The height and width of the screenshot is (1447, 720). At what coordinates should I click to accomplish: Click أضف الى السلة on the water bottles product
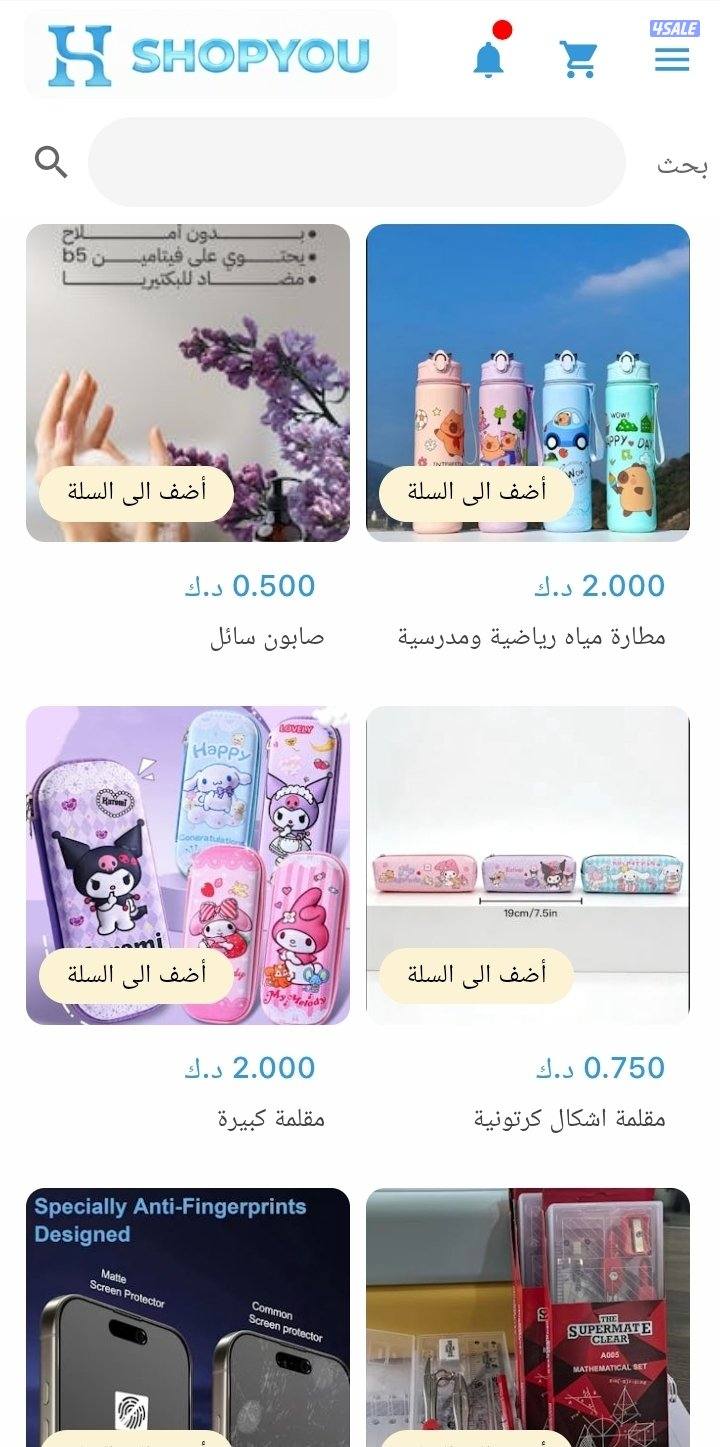click(477, 492)
